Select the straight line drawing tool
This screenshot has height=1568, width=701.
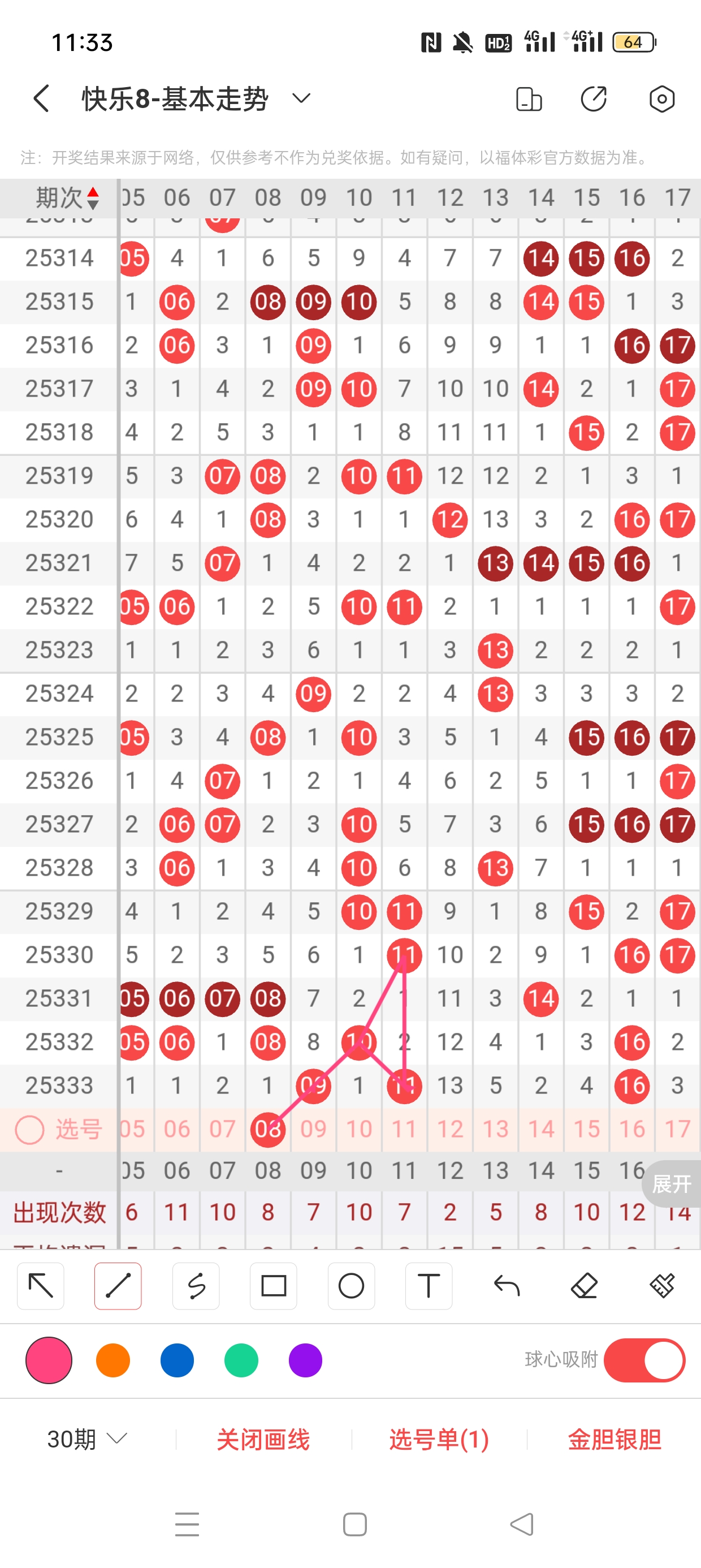pyautogui.click(x=118, y=1286)
